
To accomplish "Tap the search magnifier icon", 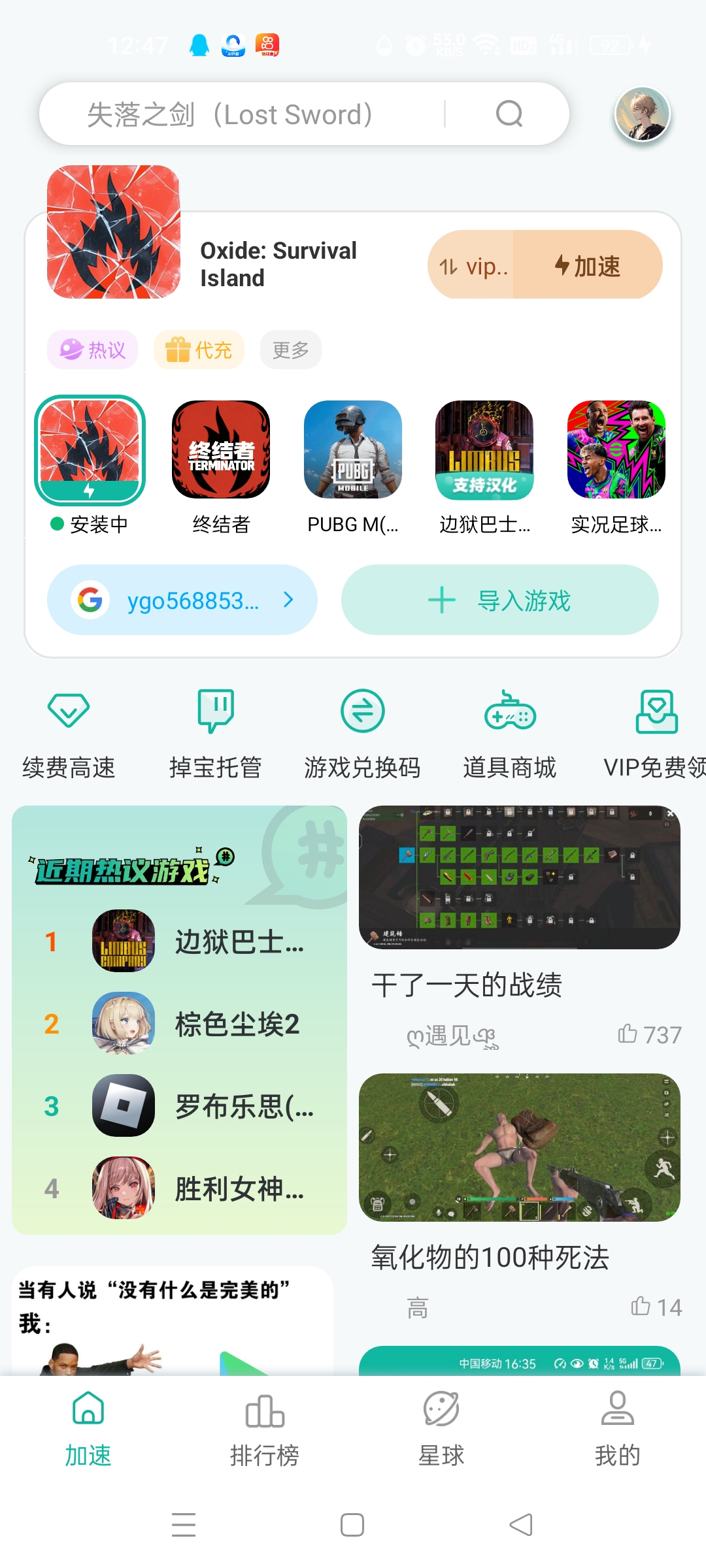I will click(509, 113).
